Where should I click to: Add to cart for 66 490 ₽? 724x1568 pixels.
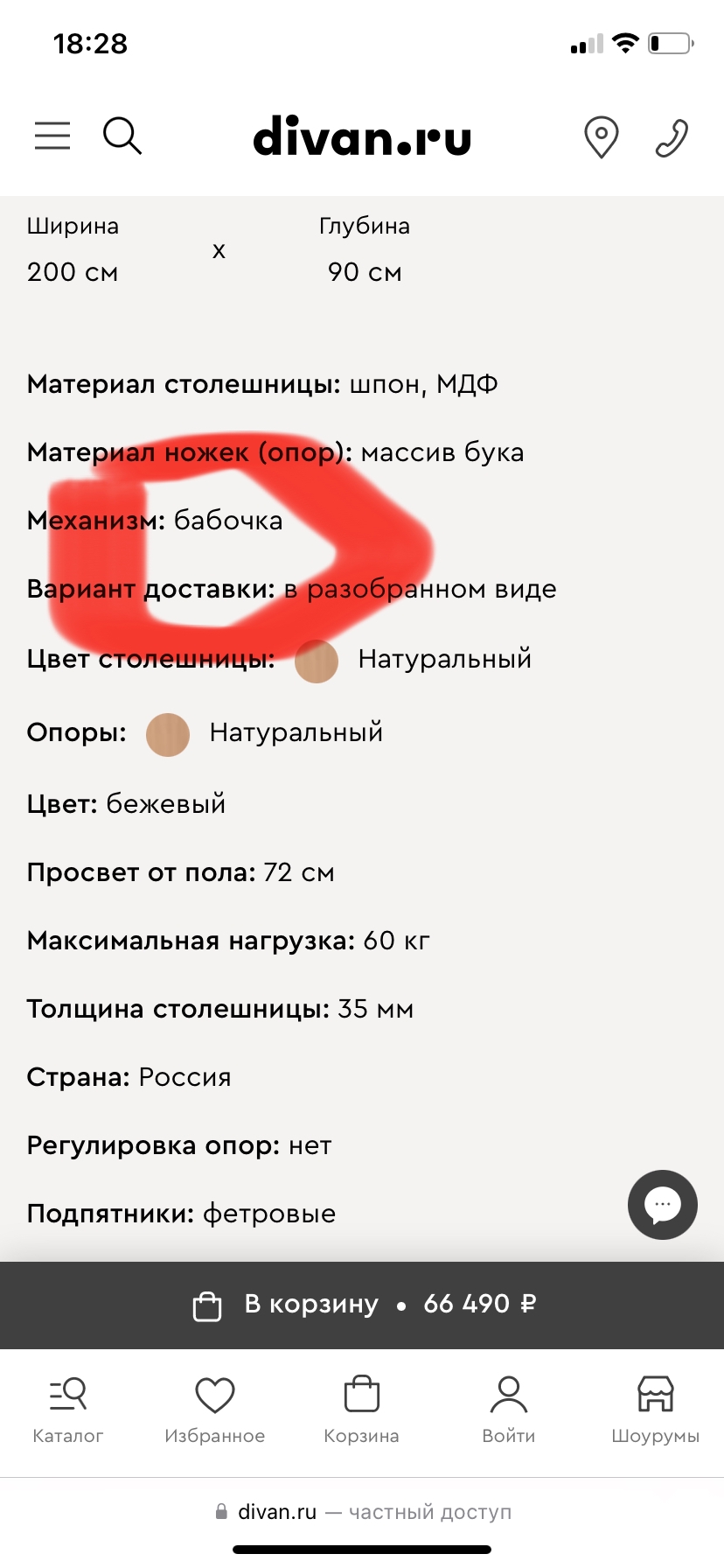click(362, 1305)
